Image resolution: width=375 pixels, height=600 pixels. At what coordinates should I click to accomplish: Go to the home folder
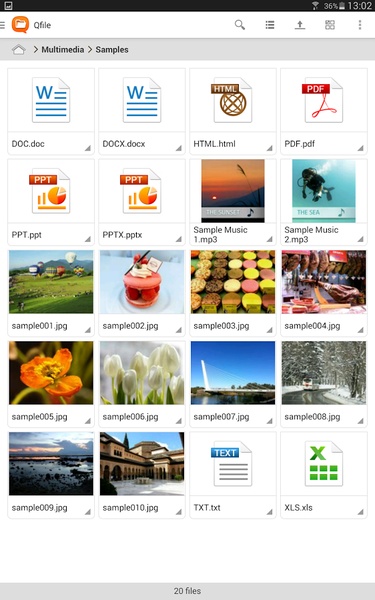coord(18,49)
